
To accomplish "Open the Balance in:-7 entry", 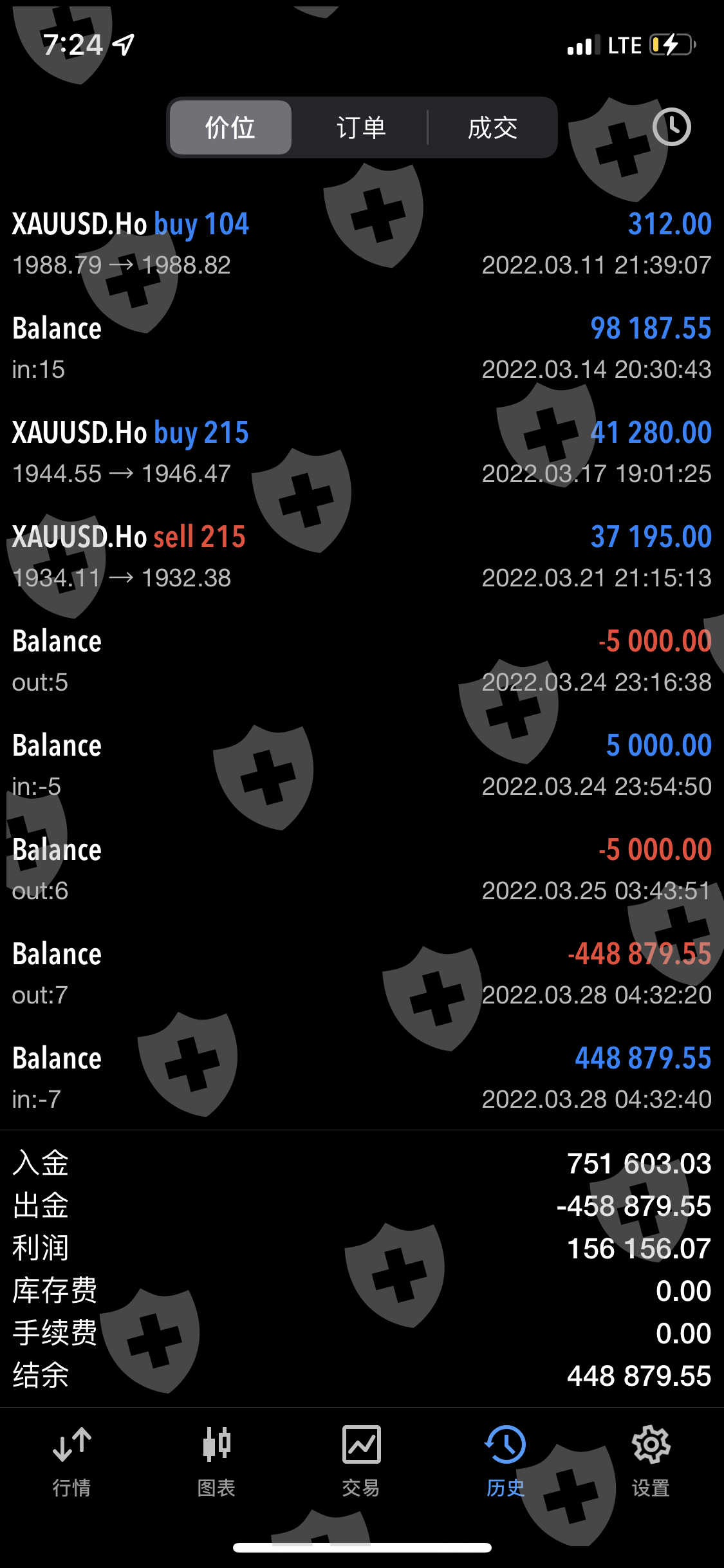I will coord(362,1078).
